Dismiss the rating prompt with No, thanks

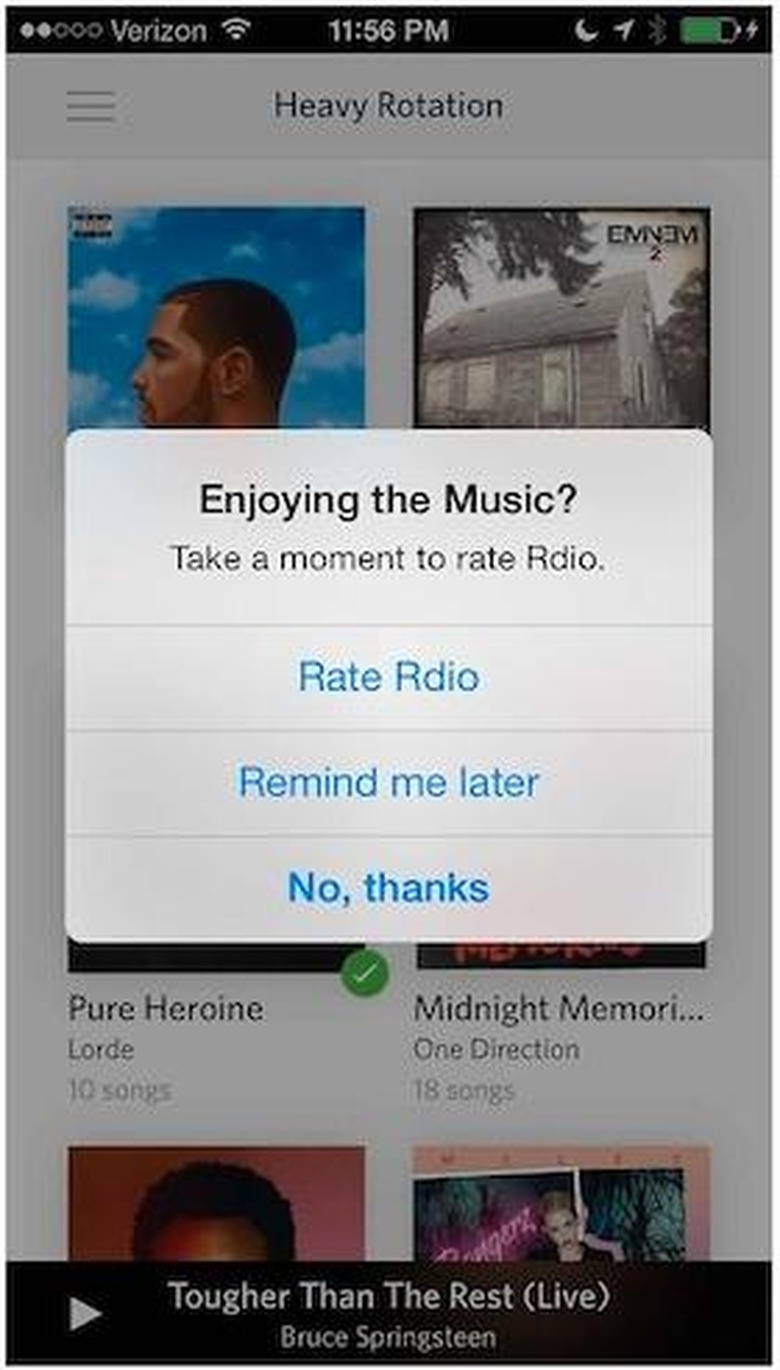click(x=389, y=887)
